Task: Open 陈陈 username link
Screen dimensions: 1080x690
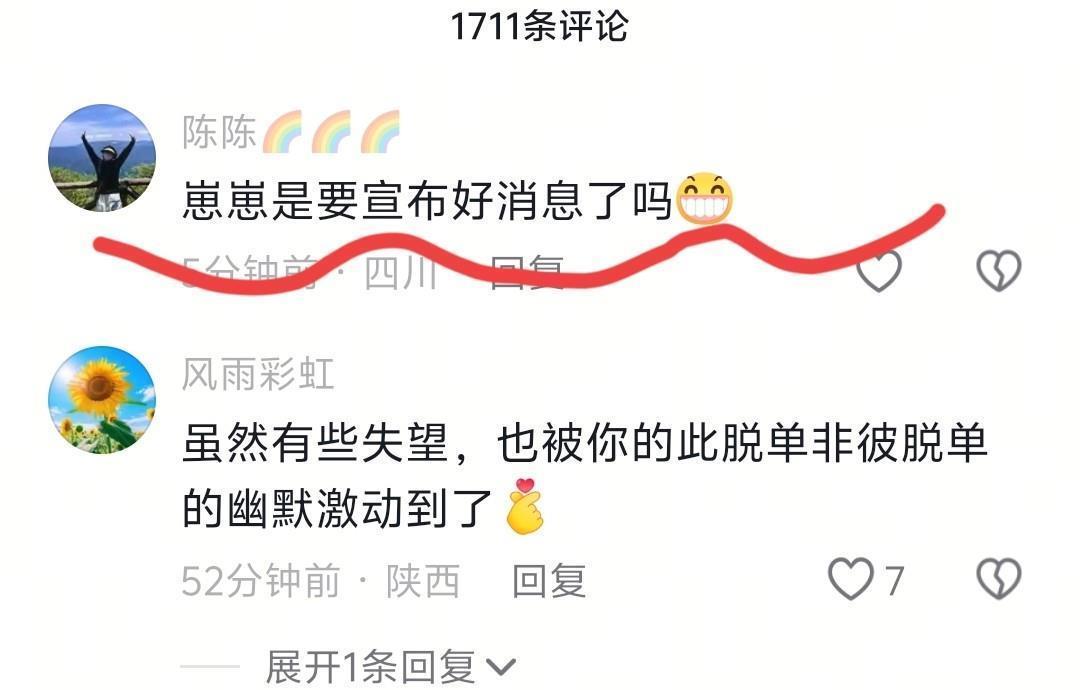Action: click(x=220, y=132)
